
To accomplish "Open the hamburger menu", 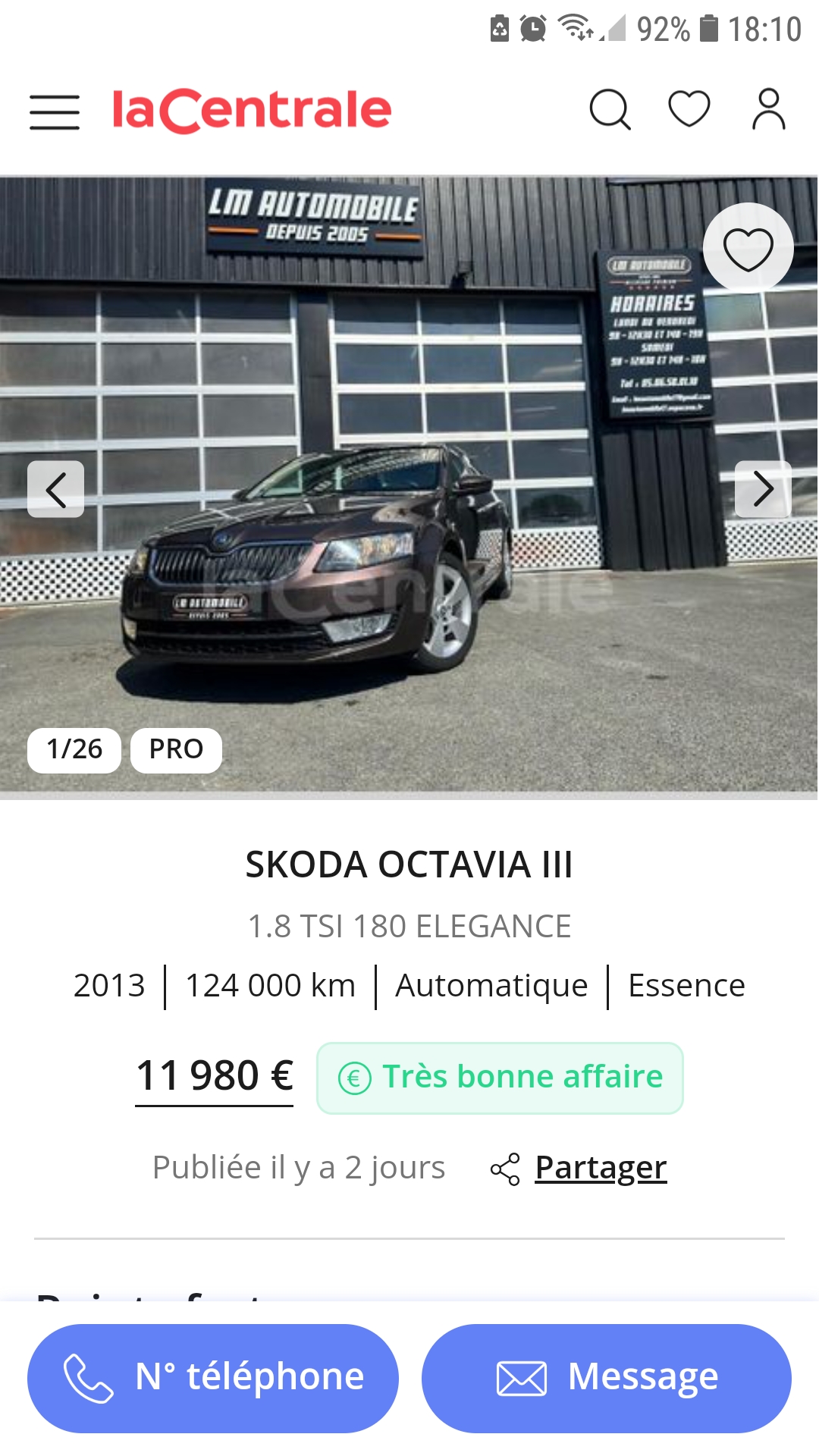I will pyautogui.click(x=55, y=112).
